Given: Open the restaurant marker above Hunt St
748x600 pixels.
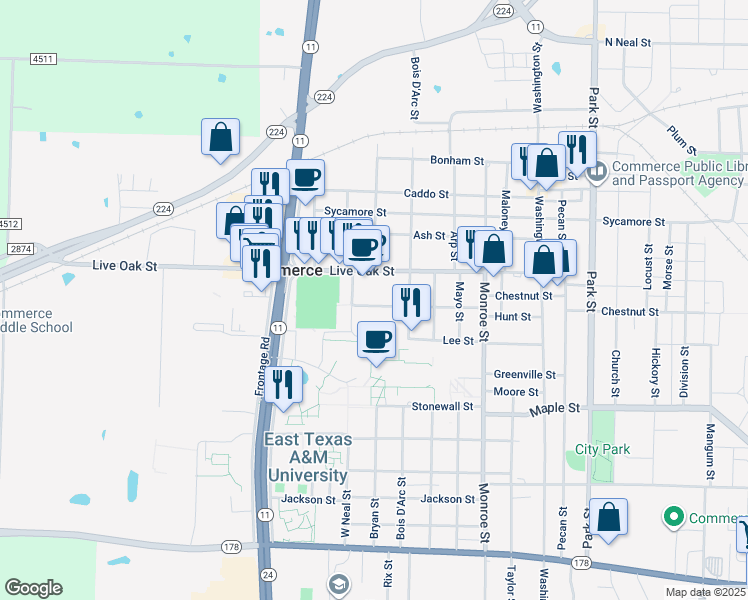Looking at the screenshot, I should (411, 302).
